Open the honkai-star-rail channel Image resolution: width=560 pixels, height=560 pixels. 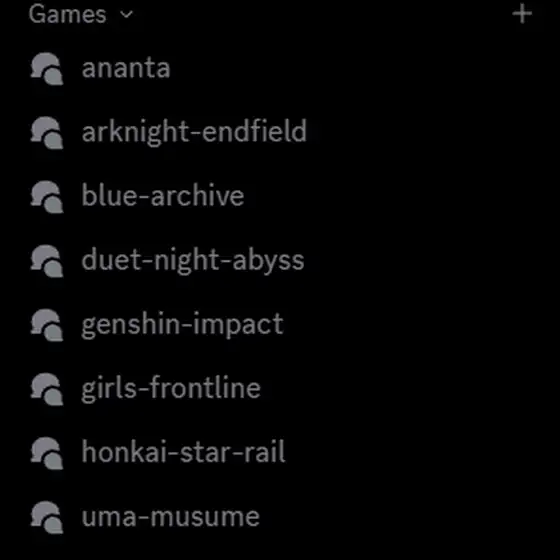[280, 452]
